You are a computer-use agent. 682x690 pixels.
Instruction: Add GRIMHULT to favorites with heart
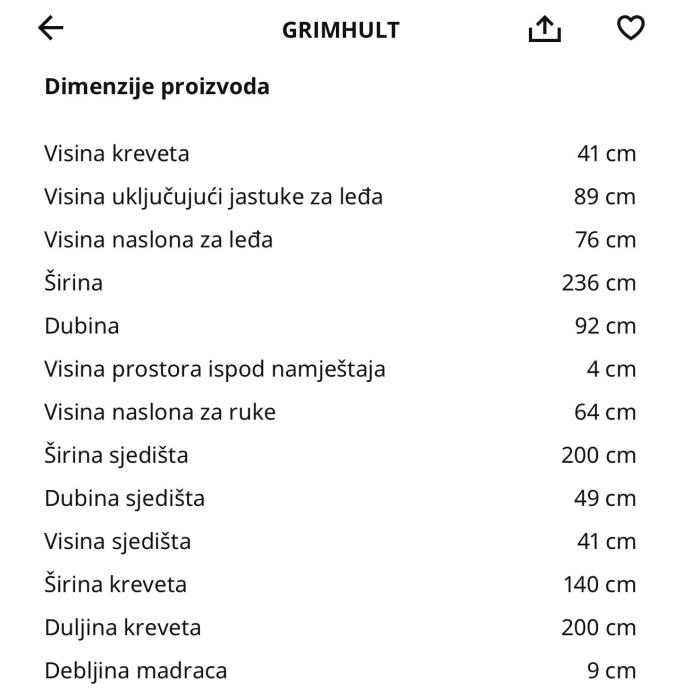point(630,29)
